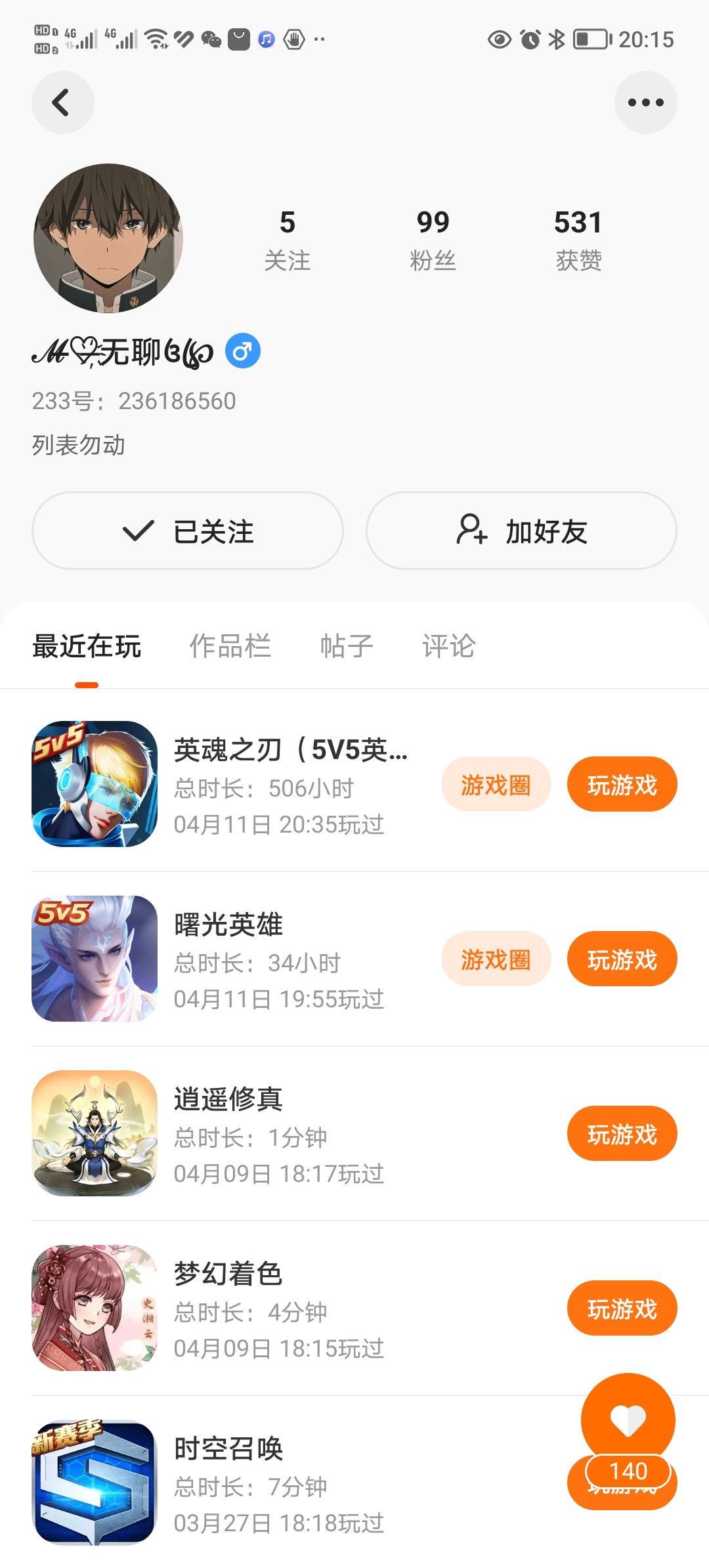Image resolution: width=709 pixels, height=1568 pixels.
Task: Start 曙光英雄 with 玩游戏
Action: pos(622,959)
